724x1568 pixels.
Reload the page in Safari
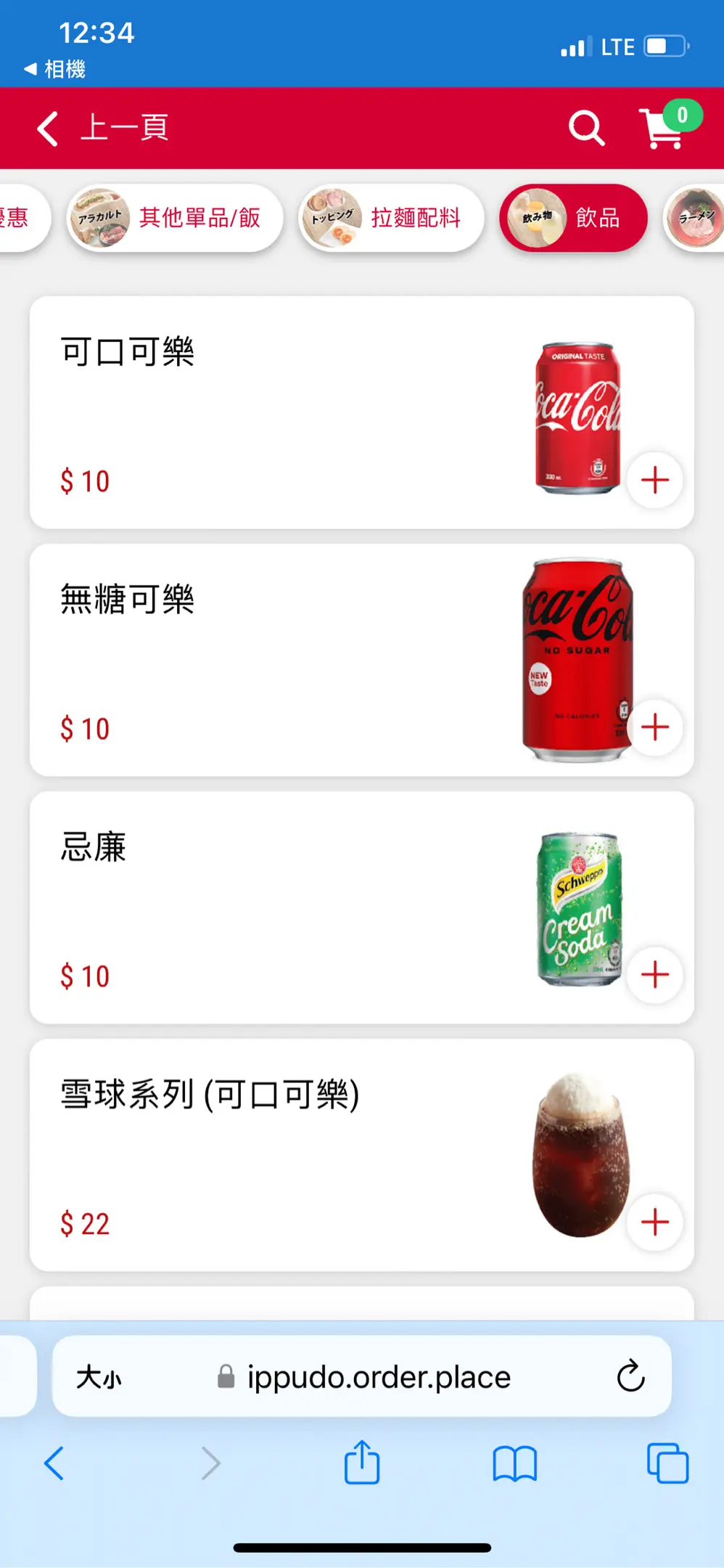pyautogui.click(x=630, y=1376)
